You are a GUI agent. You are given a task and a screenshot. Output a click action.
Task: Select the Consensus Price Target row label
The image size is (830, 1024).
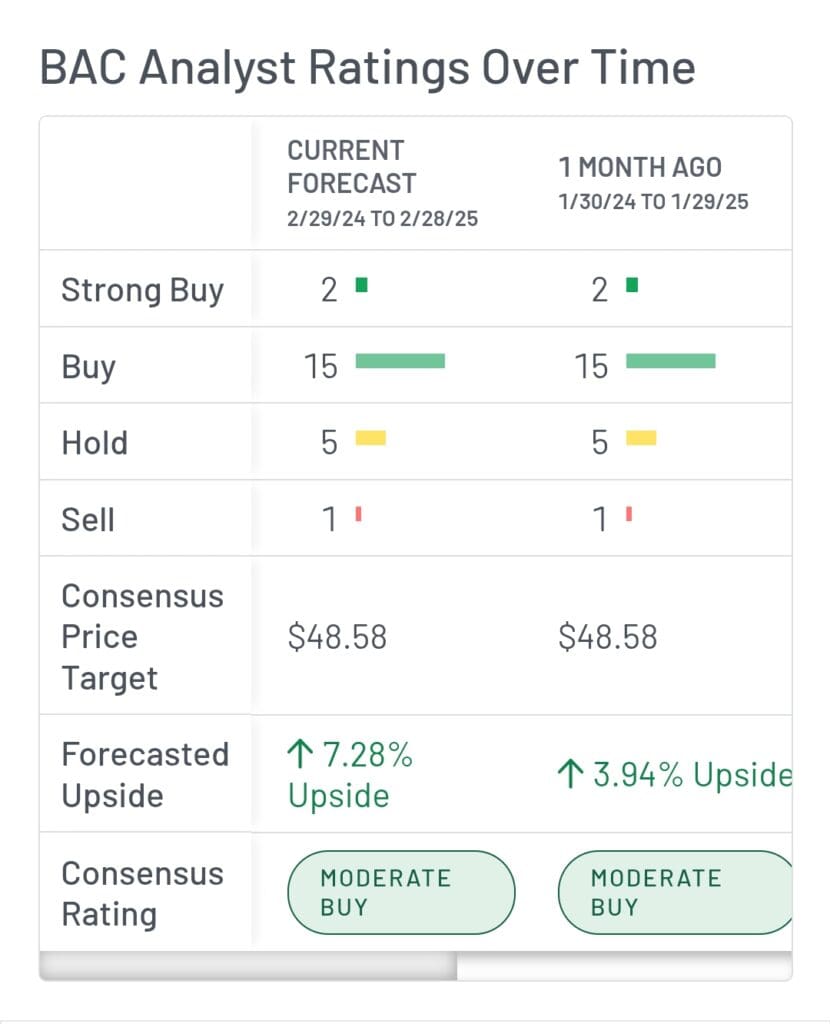141,637
